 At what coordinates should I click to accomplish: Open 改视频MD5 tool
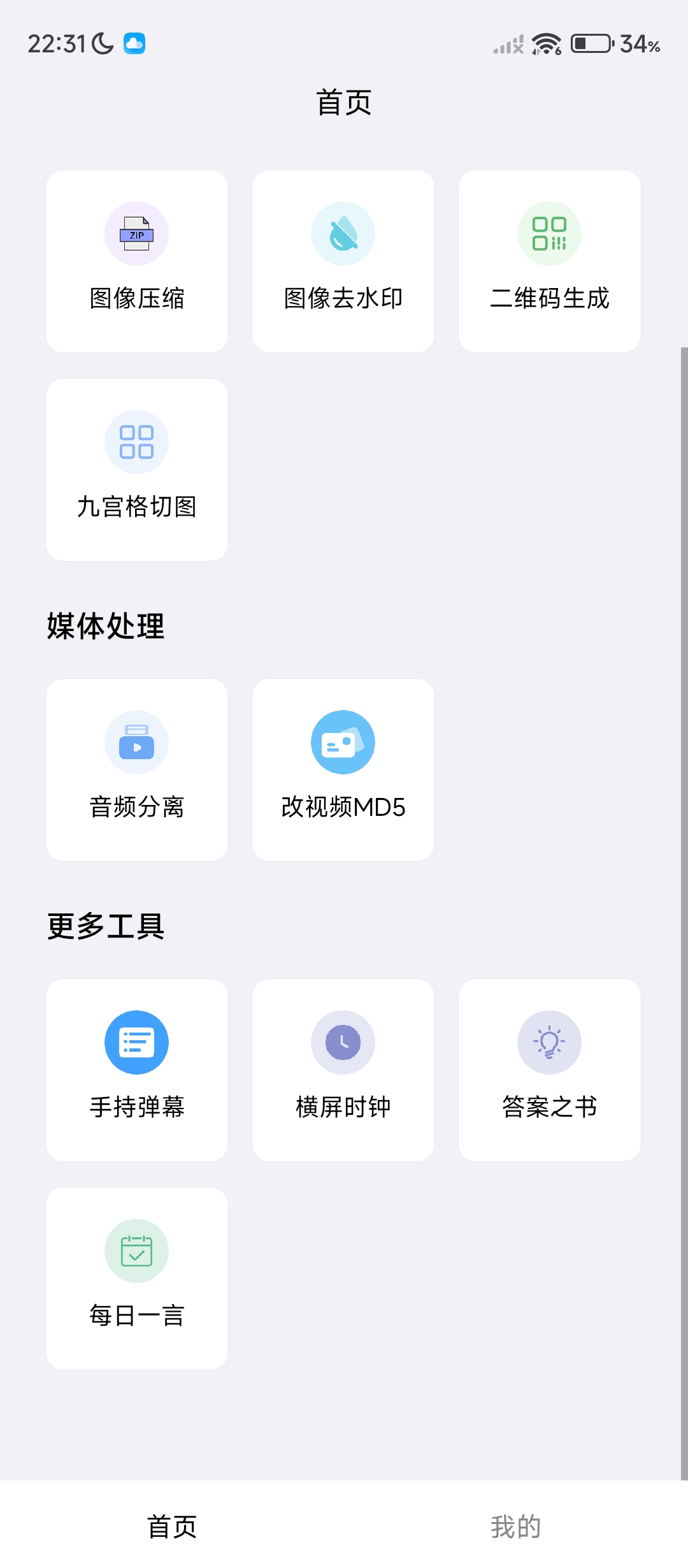click(x=343, y=770)
